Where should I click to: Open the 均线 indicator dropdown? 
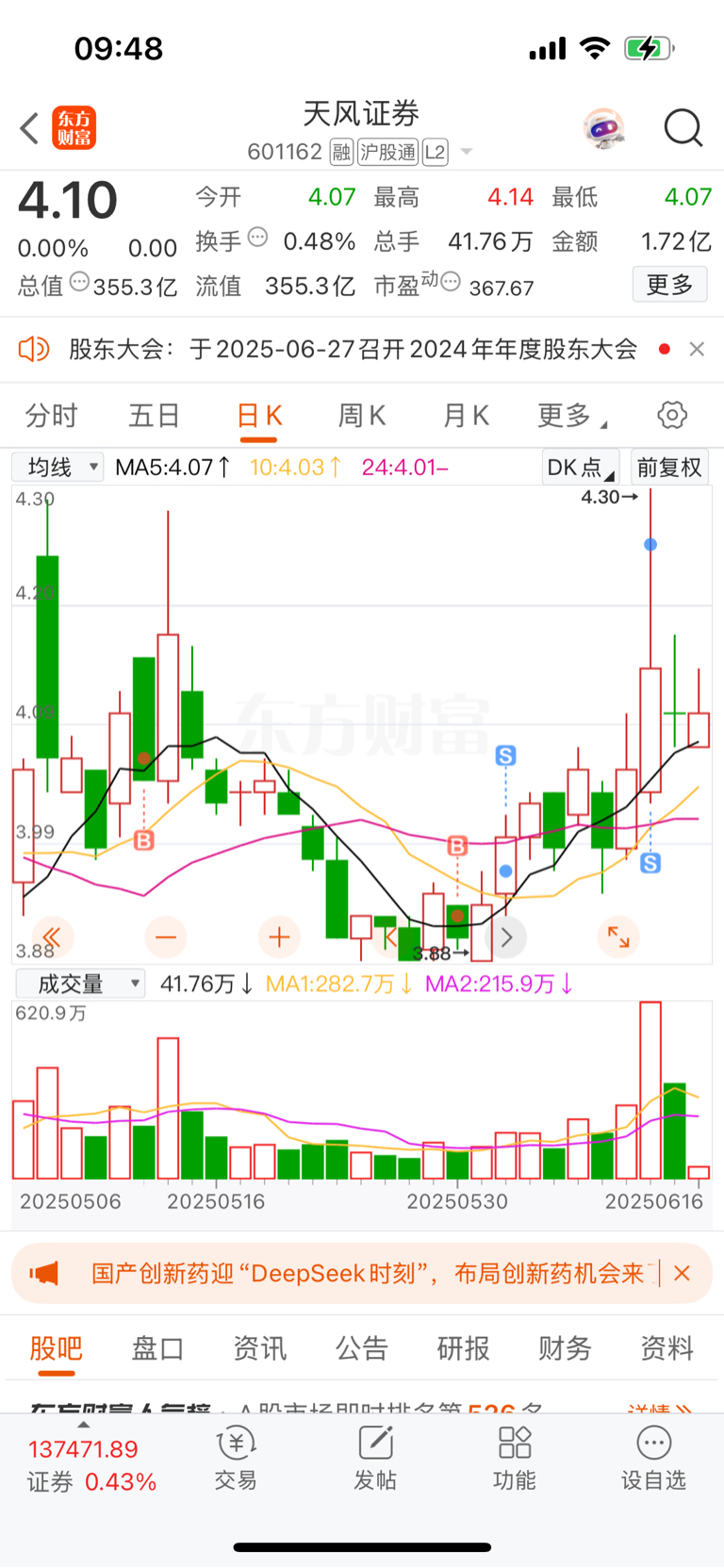[x=58, y=467]
